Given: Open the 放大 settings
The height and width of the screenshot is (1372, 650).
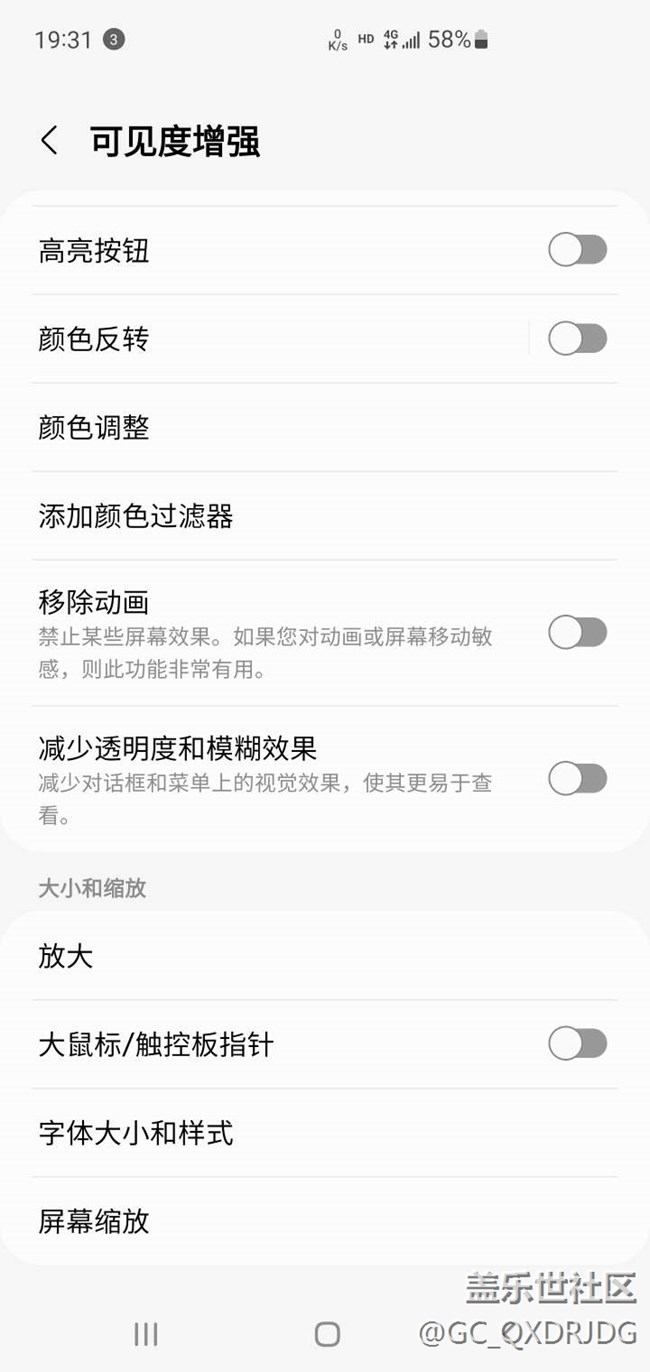Looking at the screenshot, I should [x=325, y=956].
